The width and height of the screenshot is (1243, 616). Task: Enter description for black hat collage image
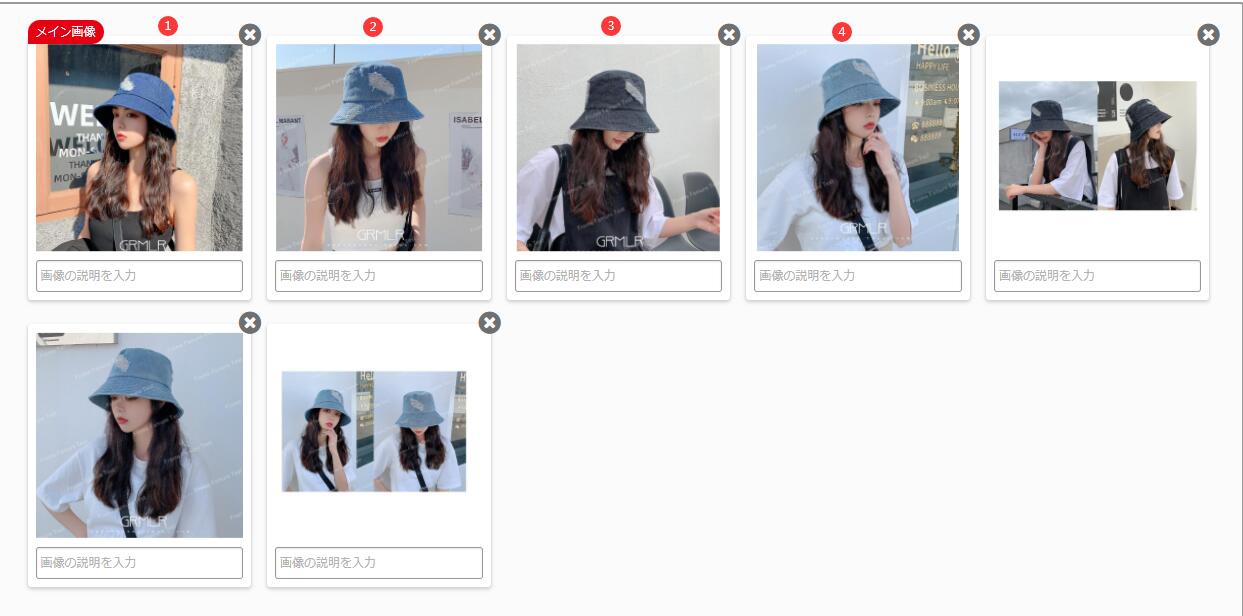point(1097,275)
